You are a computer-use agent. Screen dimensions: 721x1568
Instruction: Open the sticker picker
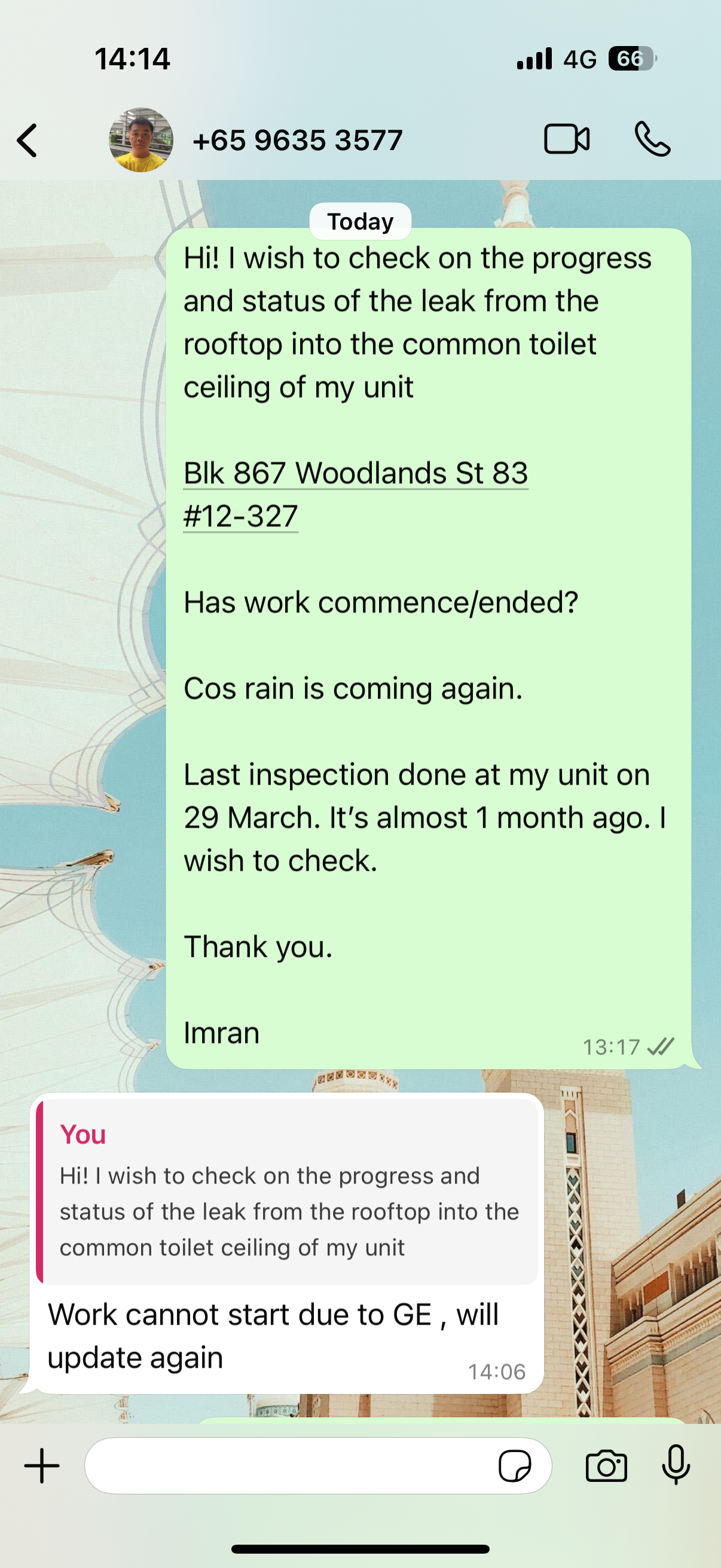pos(515,1466)
